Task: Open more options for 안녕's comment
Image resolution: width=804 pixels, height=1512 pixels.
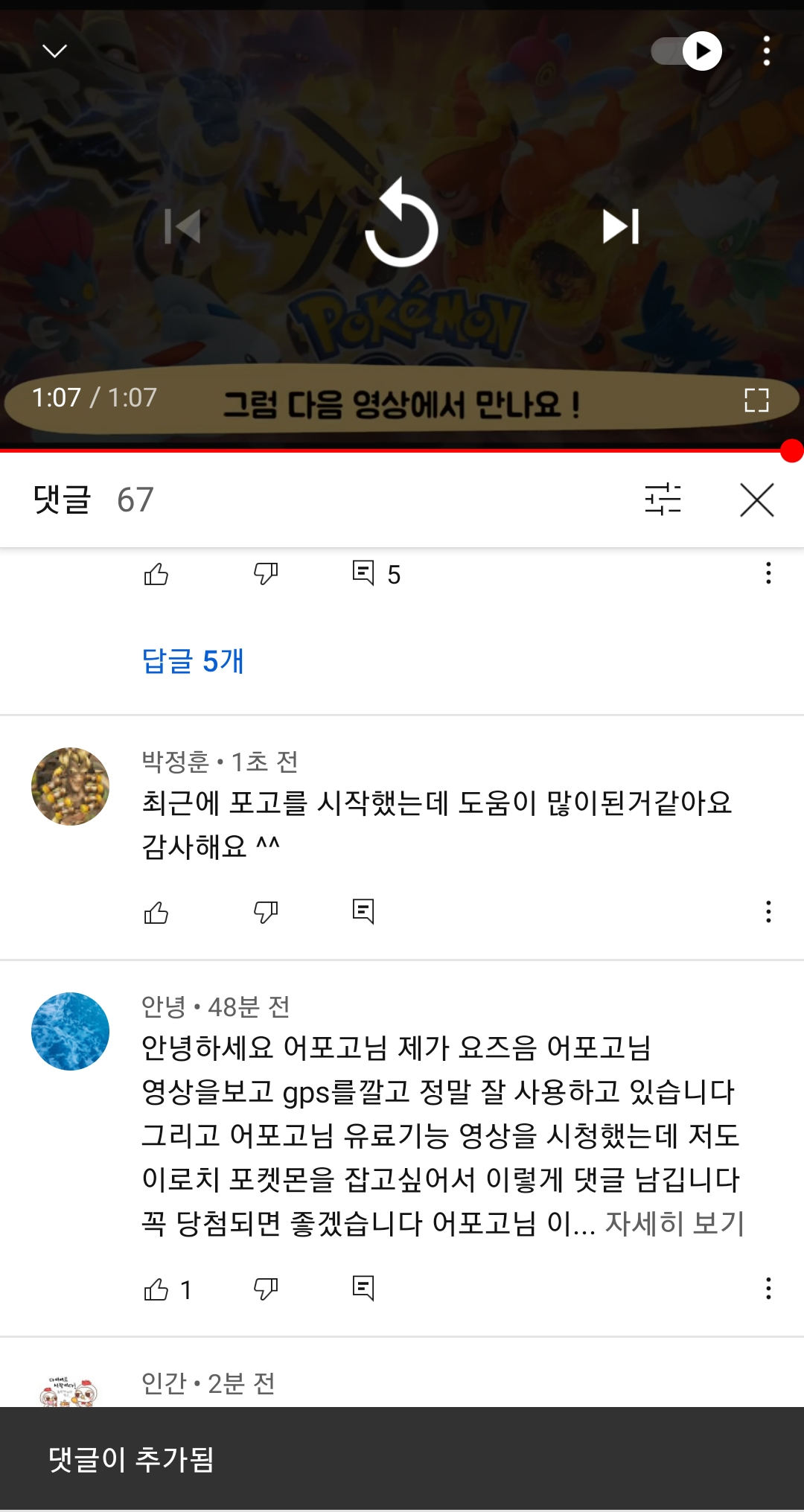Action: (768, 1289)
